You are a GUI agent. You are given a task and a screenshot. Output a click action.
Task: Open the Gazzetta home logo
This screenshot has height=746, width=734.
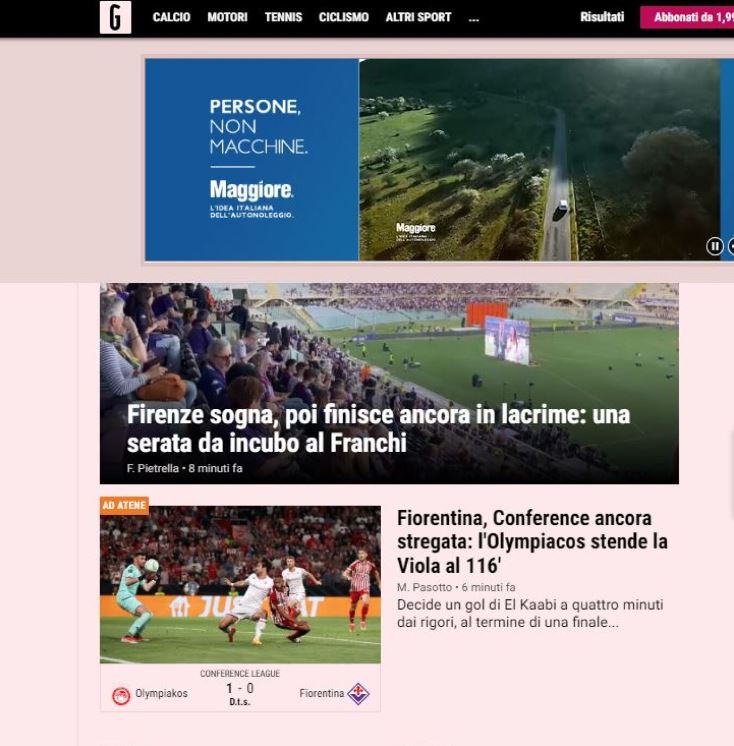[x=115, y=17]
